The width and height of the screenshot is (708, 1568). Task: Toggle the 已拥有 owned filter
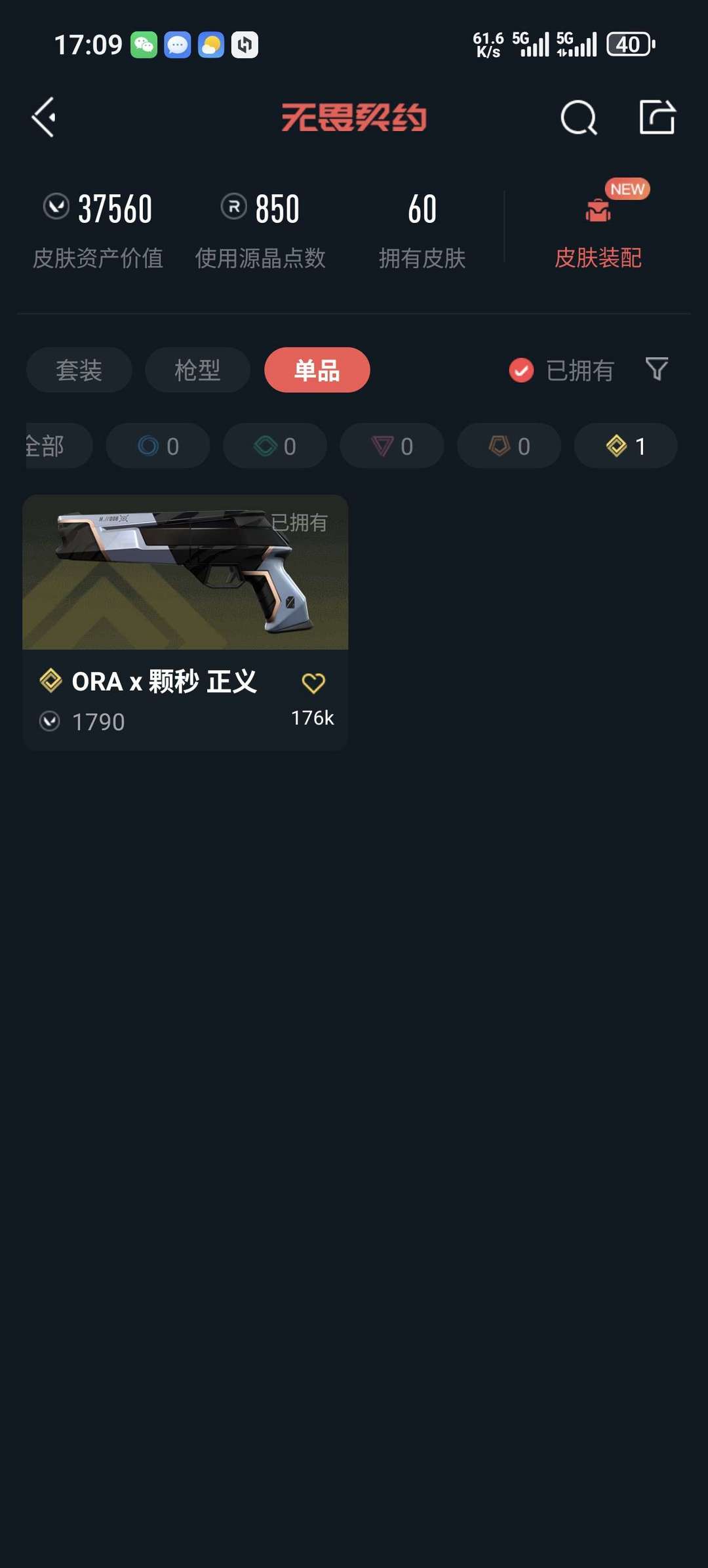(561, 371)
